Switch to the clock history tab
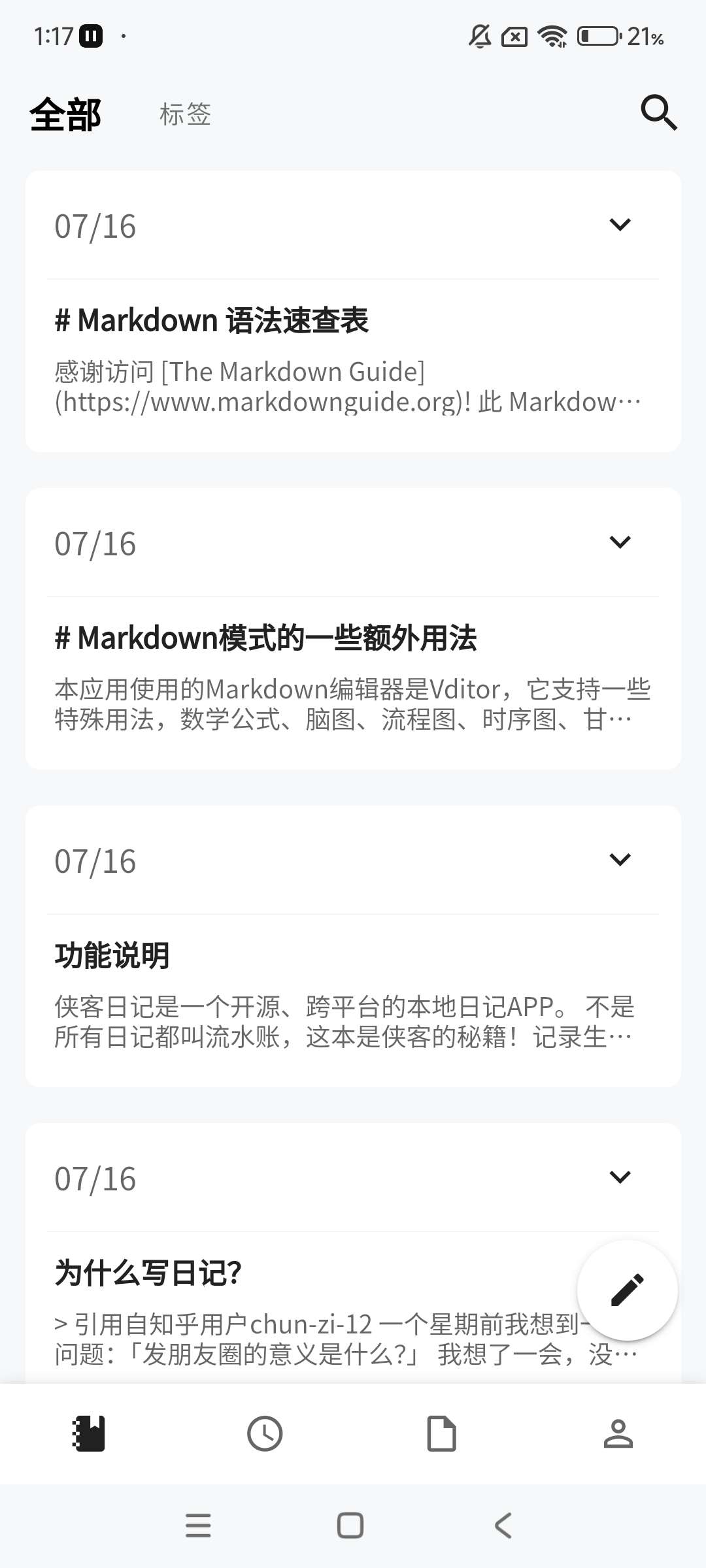Image resolution: width=706 pixels, height=1568 pixels. pos(265,1434)
